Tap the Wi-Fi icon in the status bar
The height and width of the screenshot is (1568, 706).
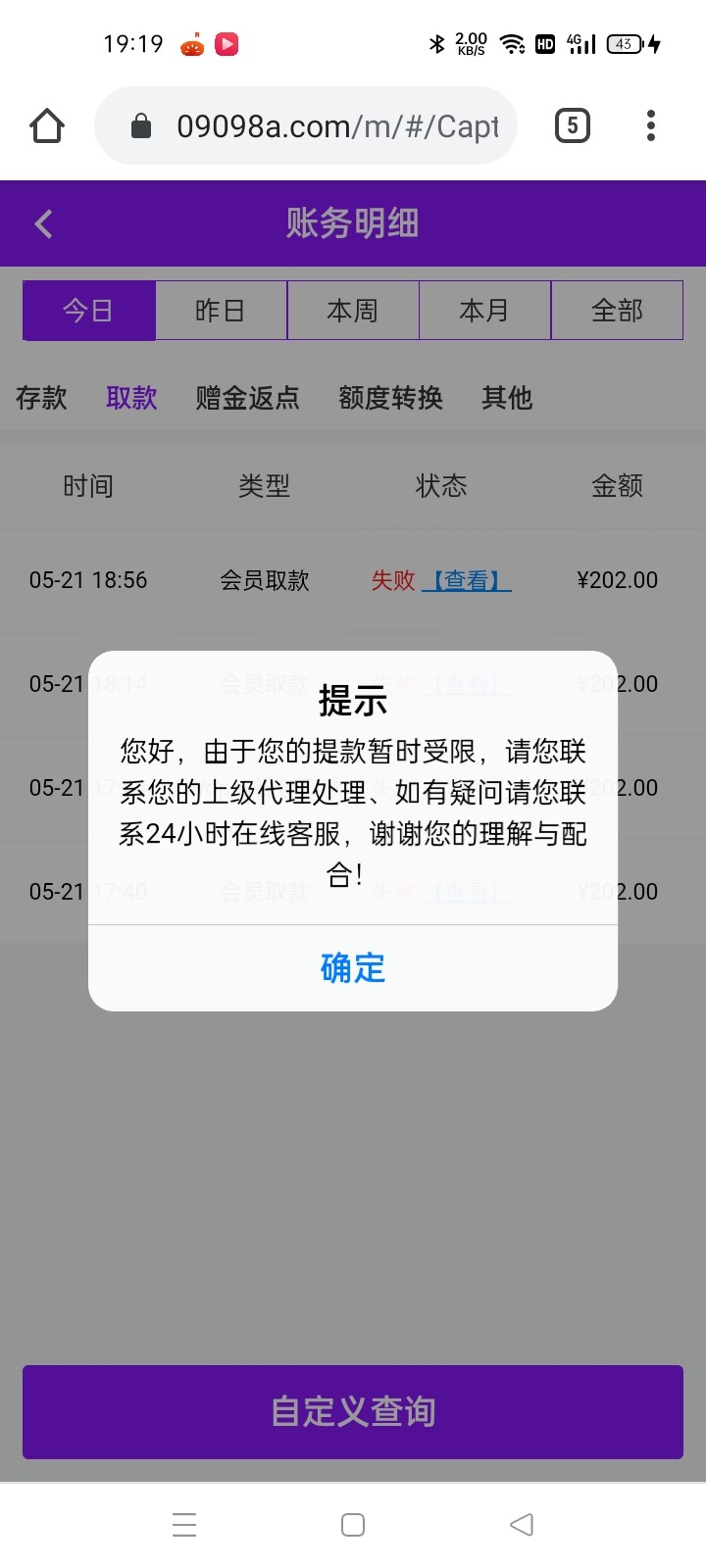514,43
